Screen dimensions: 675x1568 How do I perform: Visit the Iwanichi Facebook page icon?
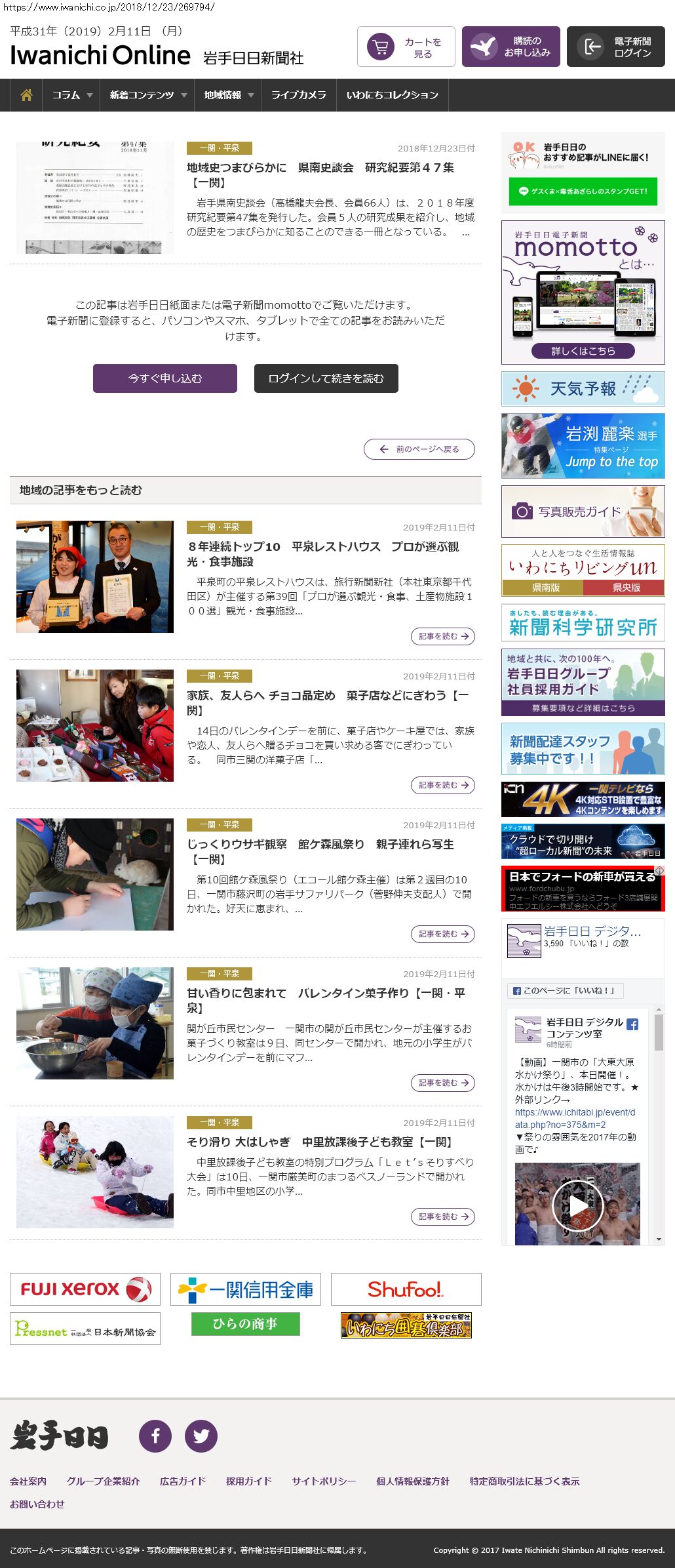coord(155,1436)
